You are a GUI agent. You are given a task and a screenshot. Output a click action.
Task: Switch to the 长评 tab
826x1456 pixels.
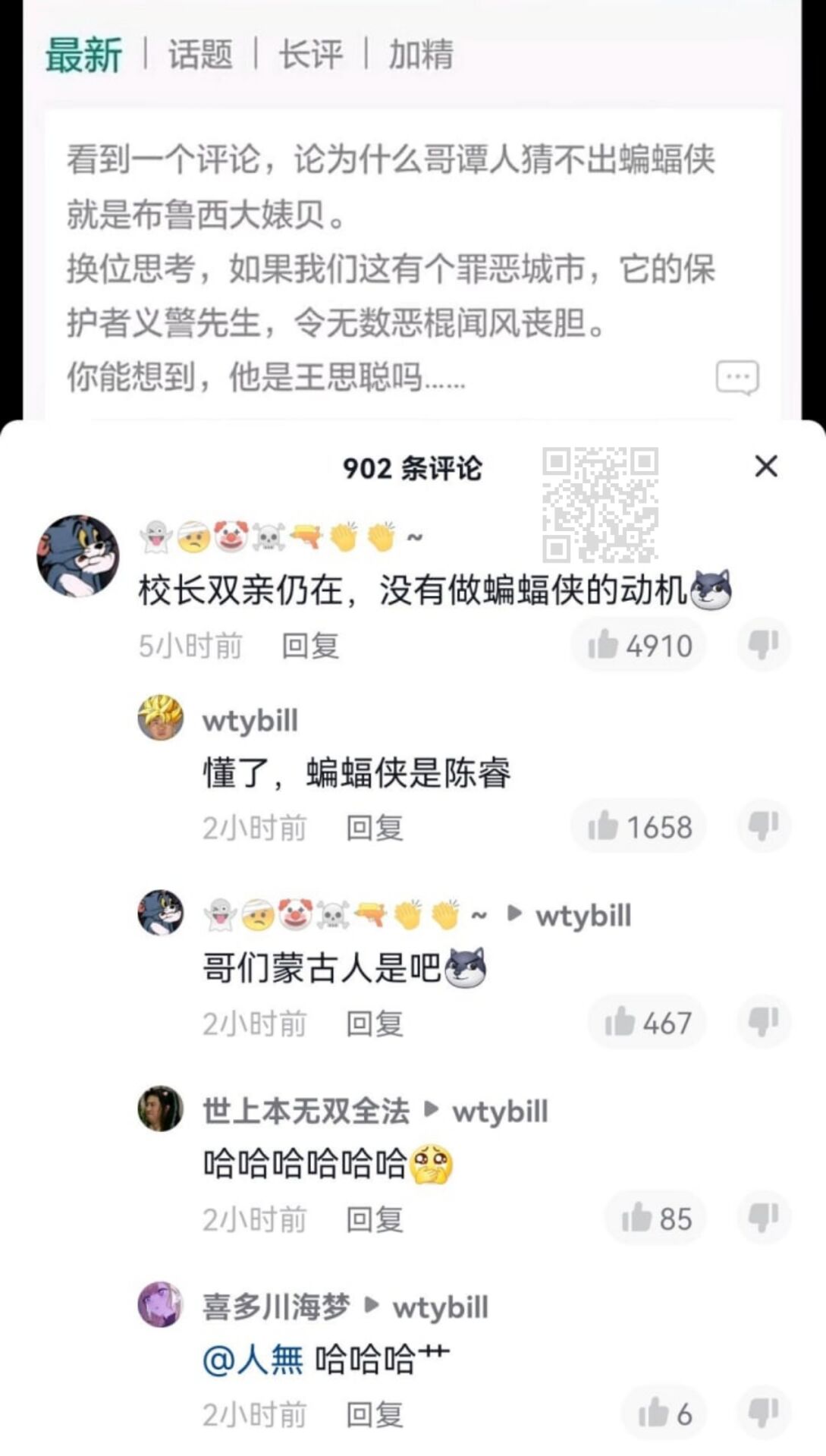[x=310, y=55]
